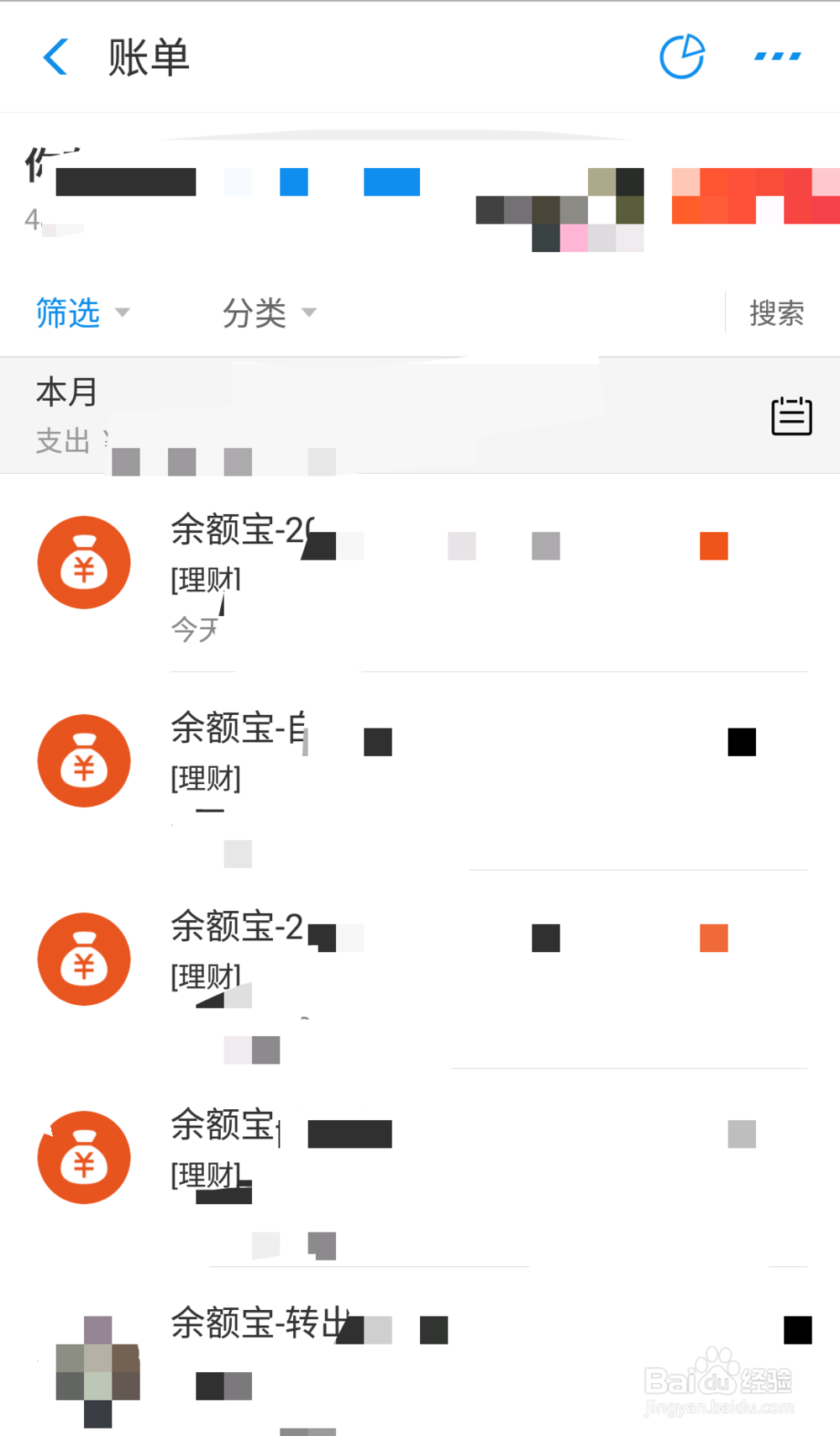Open the monthly bill calendar icon
The height and width of the screenshot is (1436, 840).
[790, 415]
